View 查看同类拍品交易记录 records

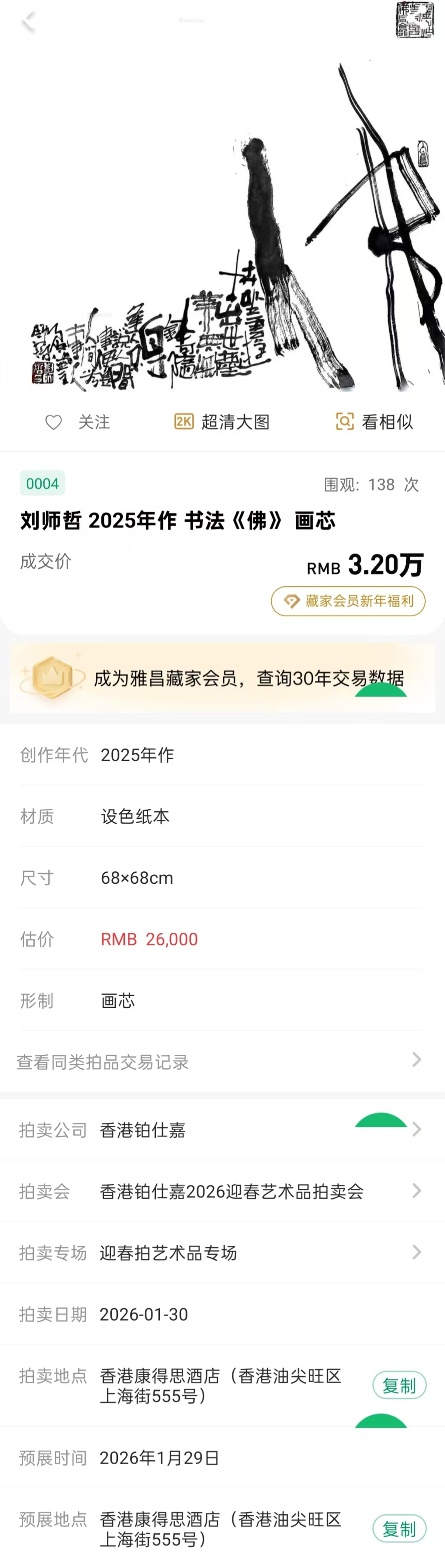click(219, 1061)
